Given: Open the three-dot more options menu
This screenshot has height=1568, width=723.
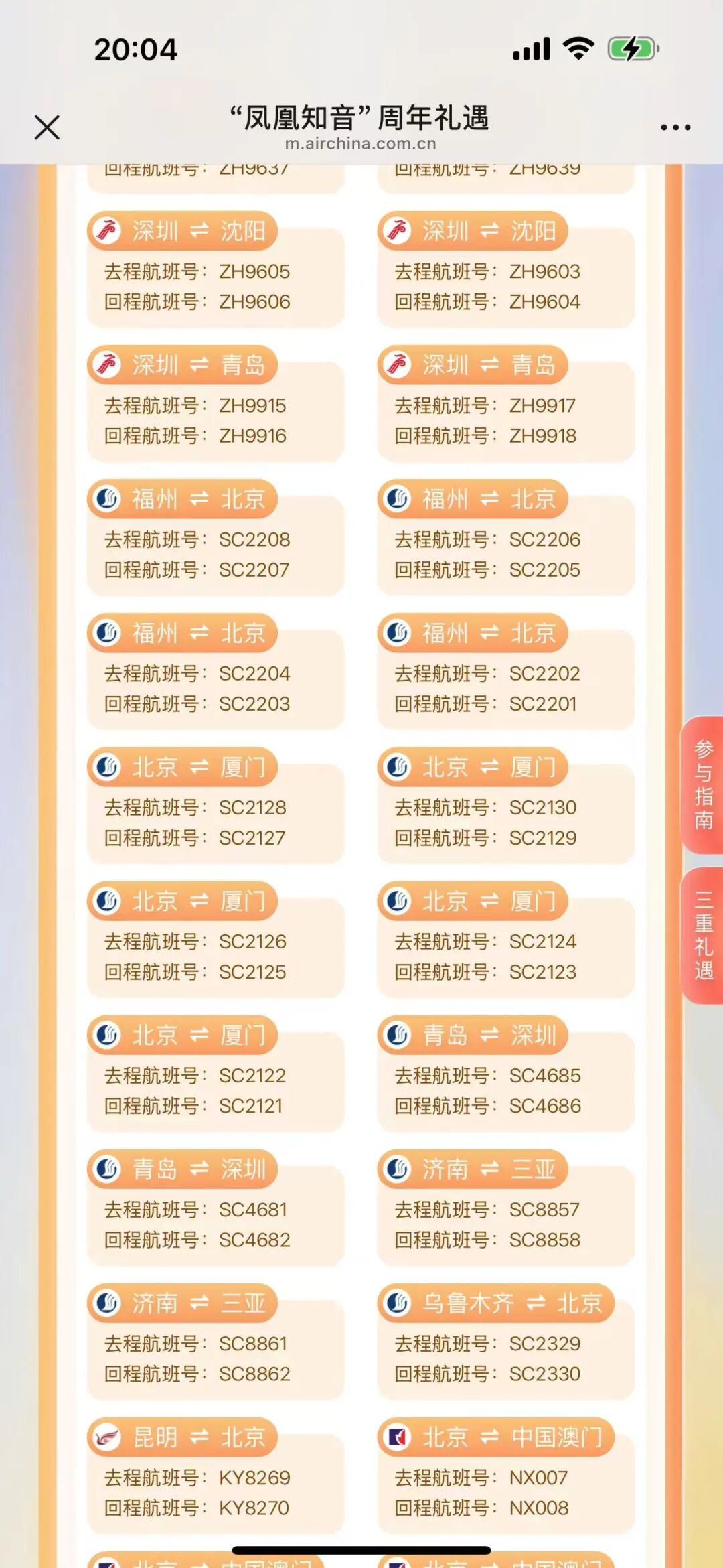Looking at the screenshot, I should point(675,127).
